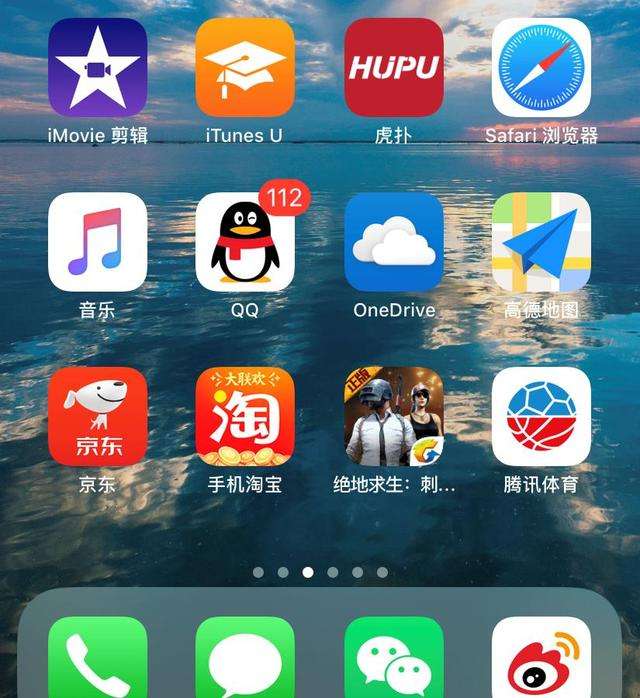
Task: Open 手机淘宝
Action: pyautogui.click(x=245, y=417)
